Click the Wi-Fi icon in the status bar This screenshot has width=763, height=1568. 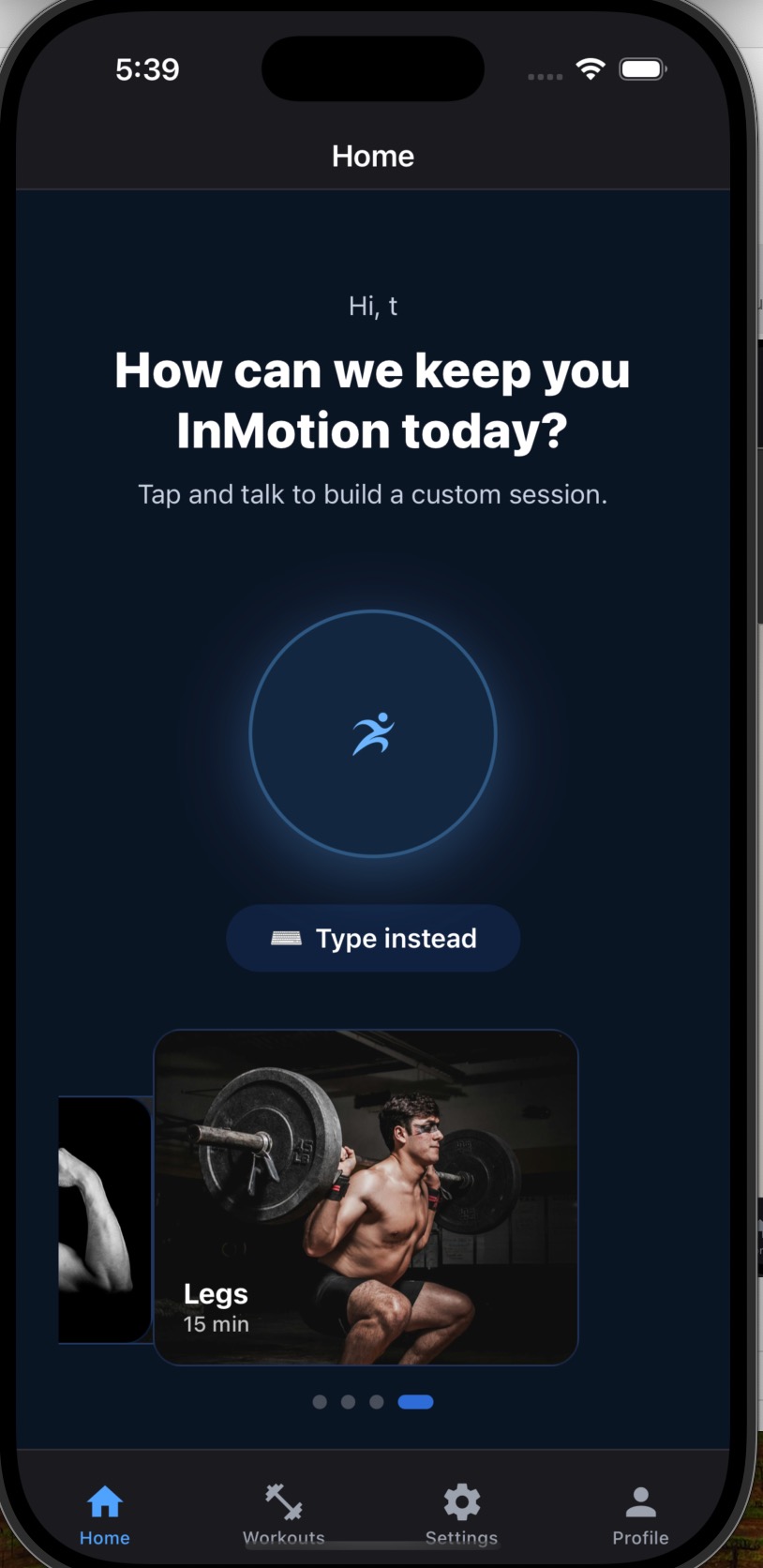tap(591, 68)
